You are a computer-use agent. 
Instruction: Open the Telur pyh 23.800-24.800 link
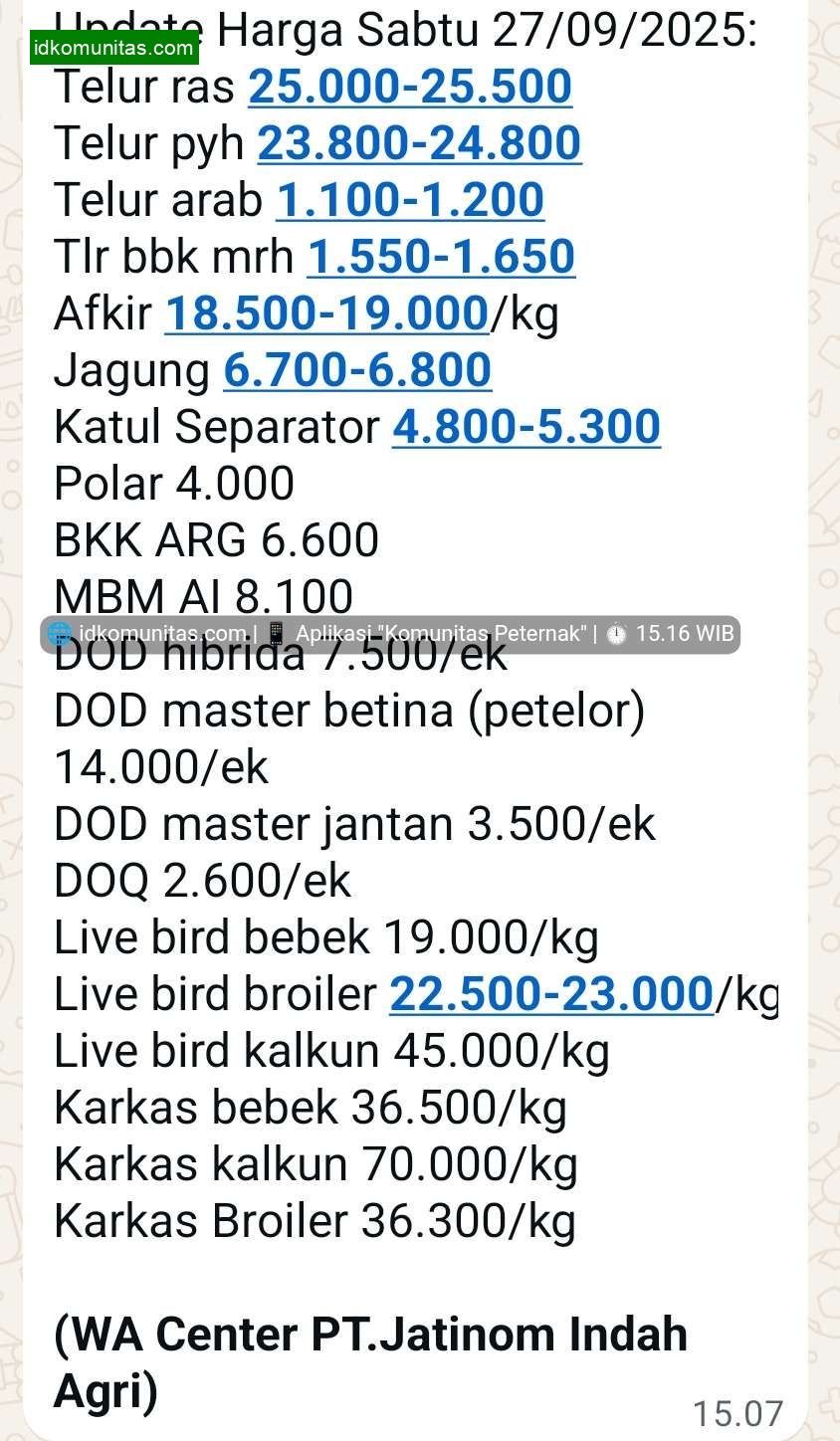[419, 144]
